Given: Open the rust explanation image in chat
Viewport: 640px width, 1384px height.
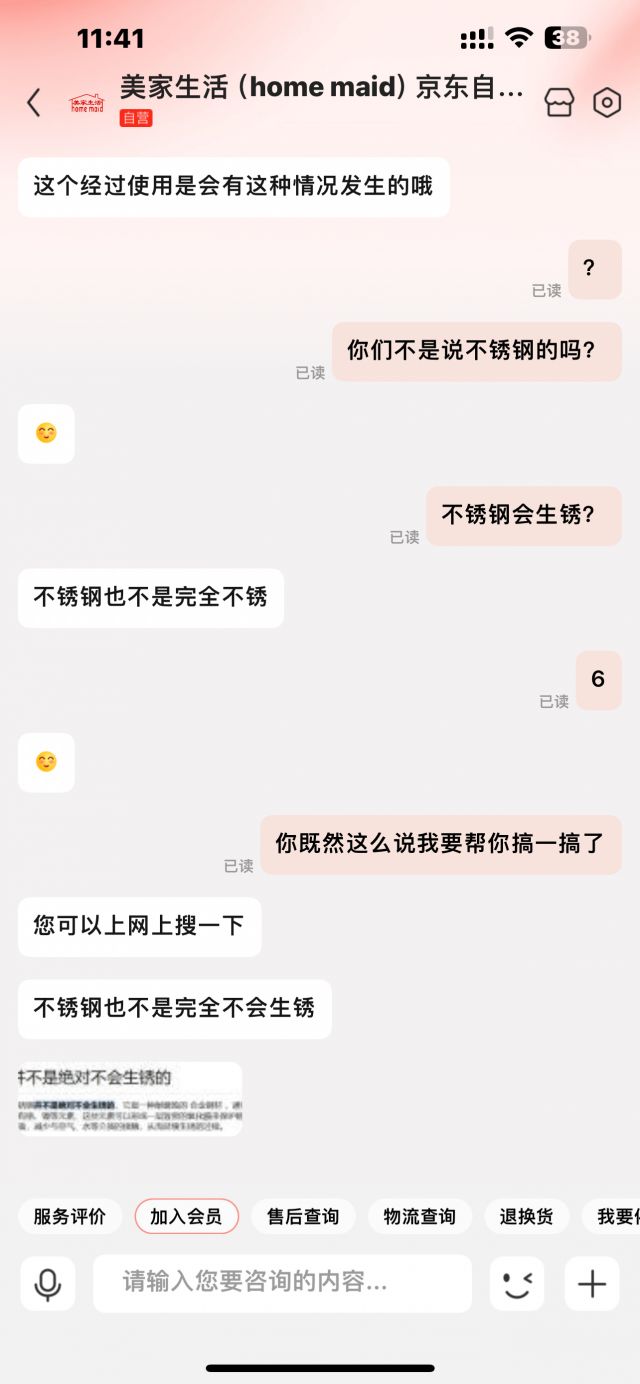Looking at the screenshot, I should tap(130, 1098).
